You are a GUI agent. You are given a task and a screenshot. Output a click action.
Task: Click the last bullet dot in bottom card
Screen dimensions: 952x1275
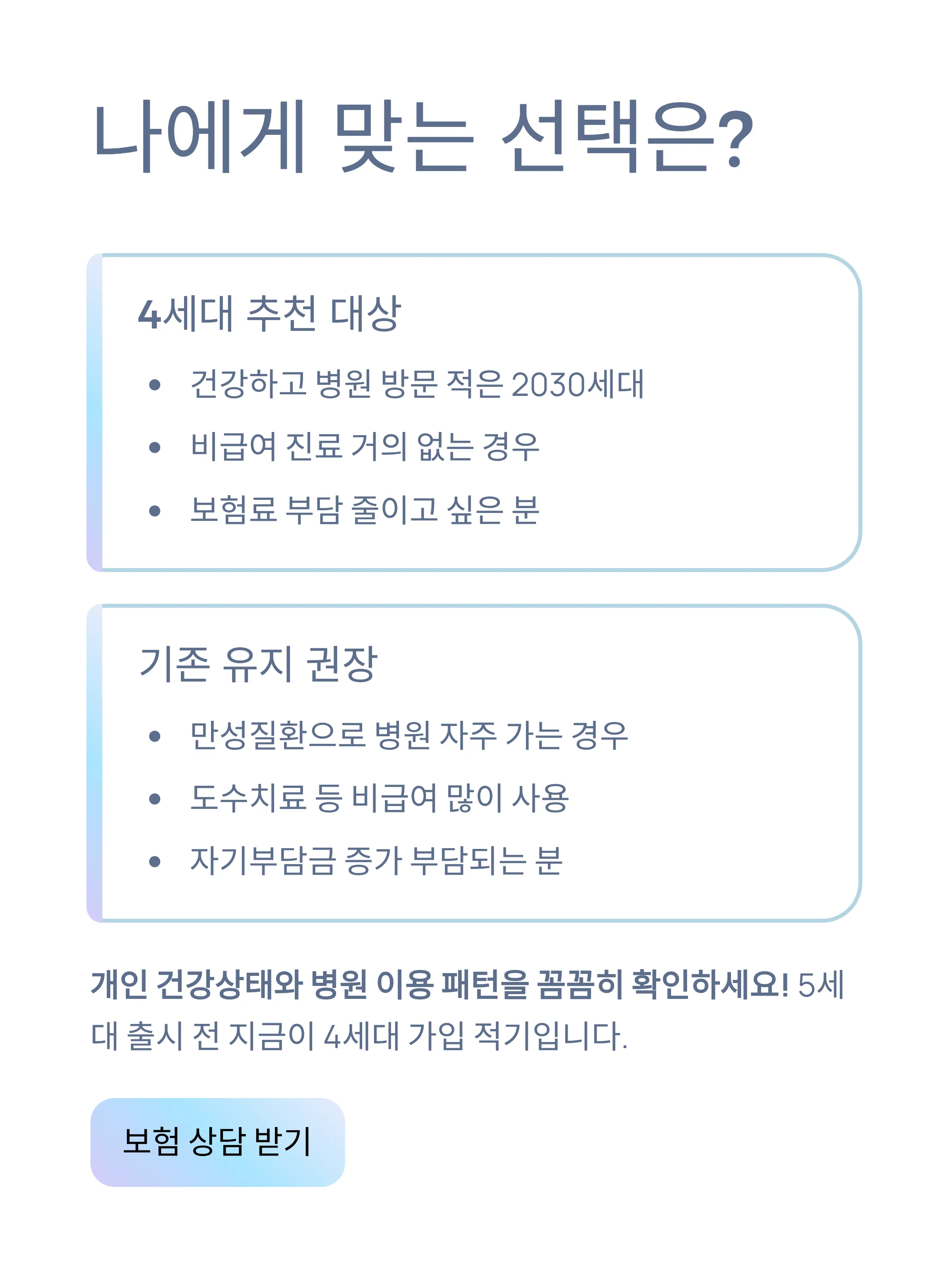pyautogui.click(x=154, y=862)
